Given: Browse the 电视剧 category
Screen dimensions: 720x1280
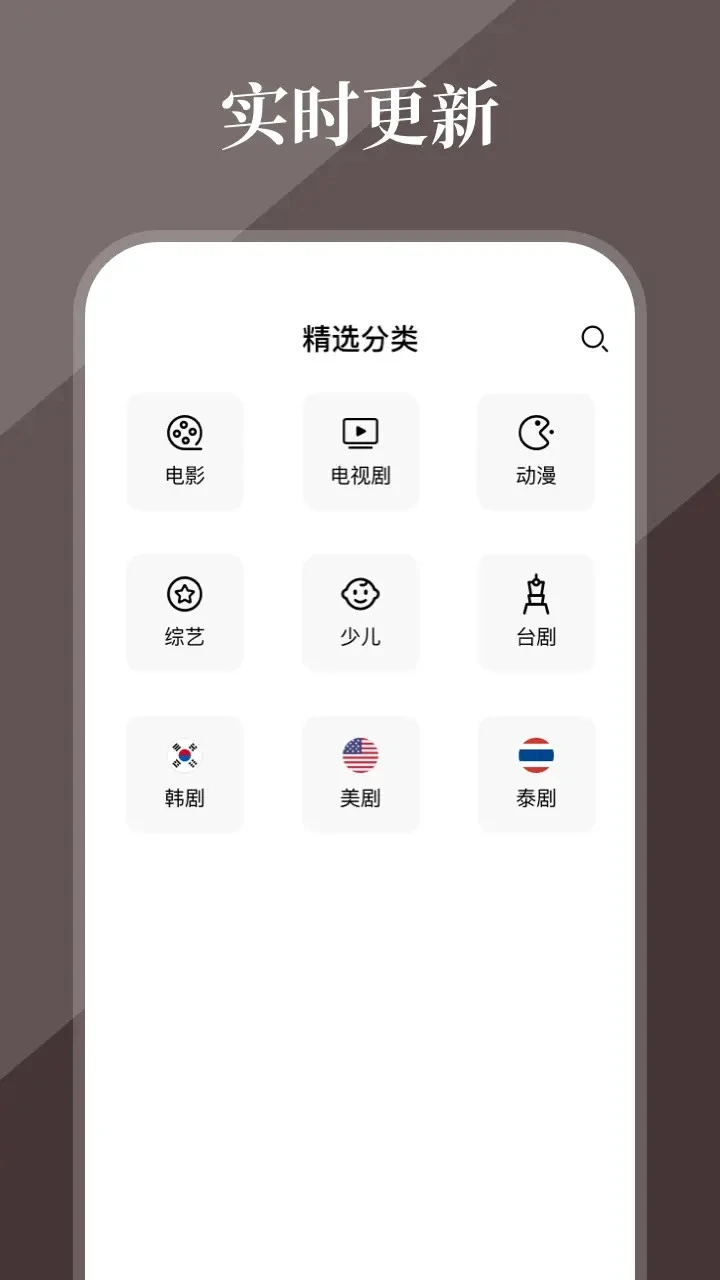Looking at the screenshot, I should (x=360, y=452).
